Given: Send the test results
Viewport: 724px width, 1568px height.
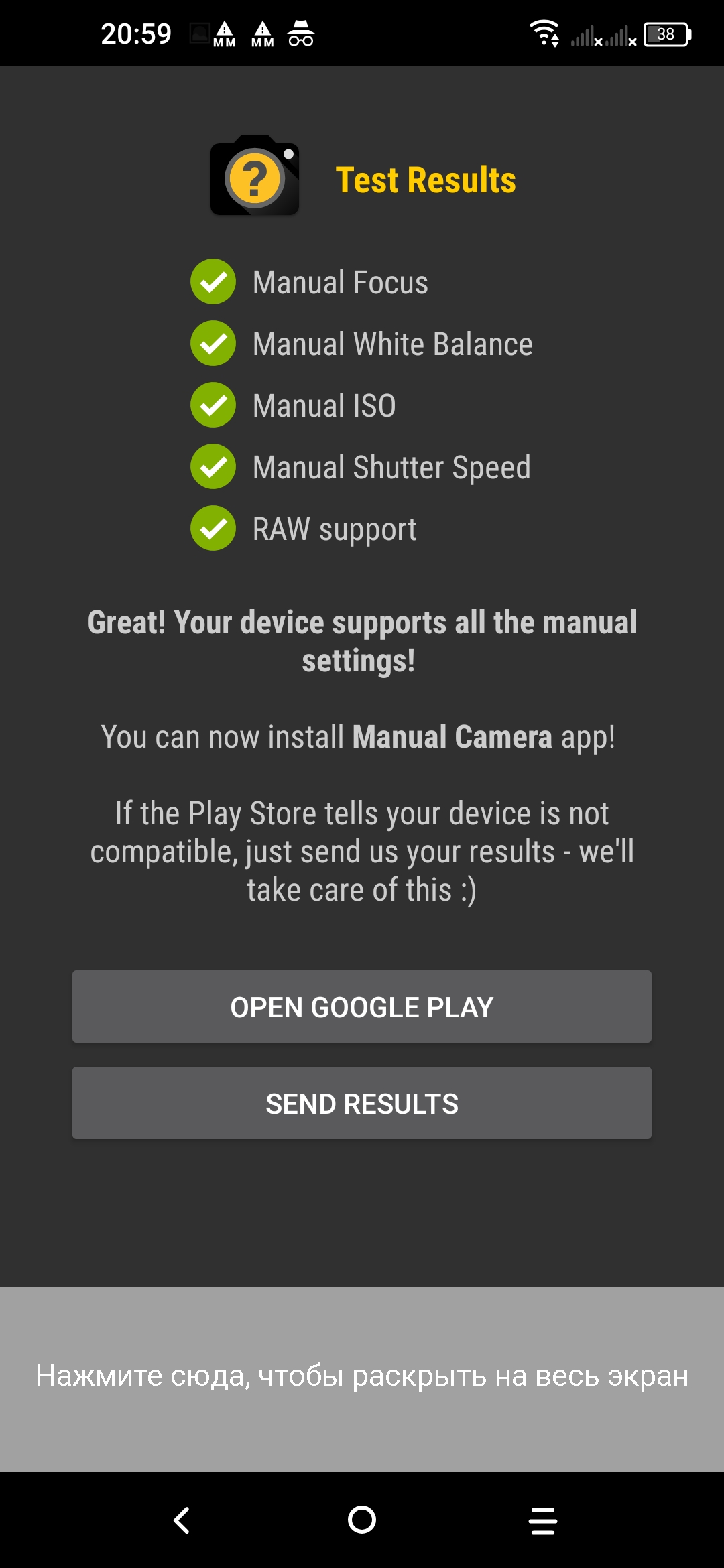Looking at the screenshot, I should click(x=362, y=1103).
